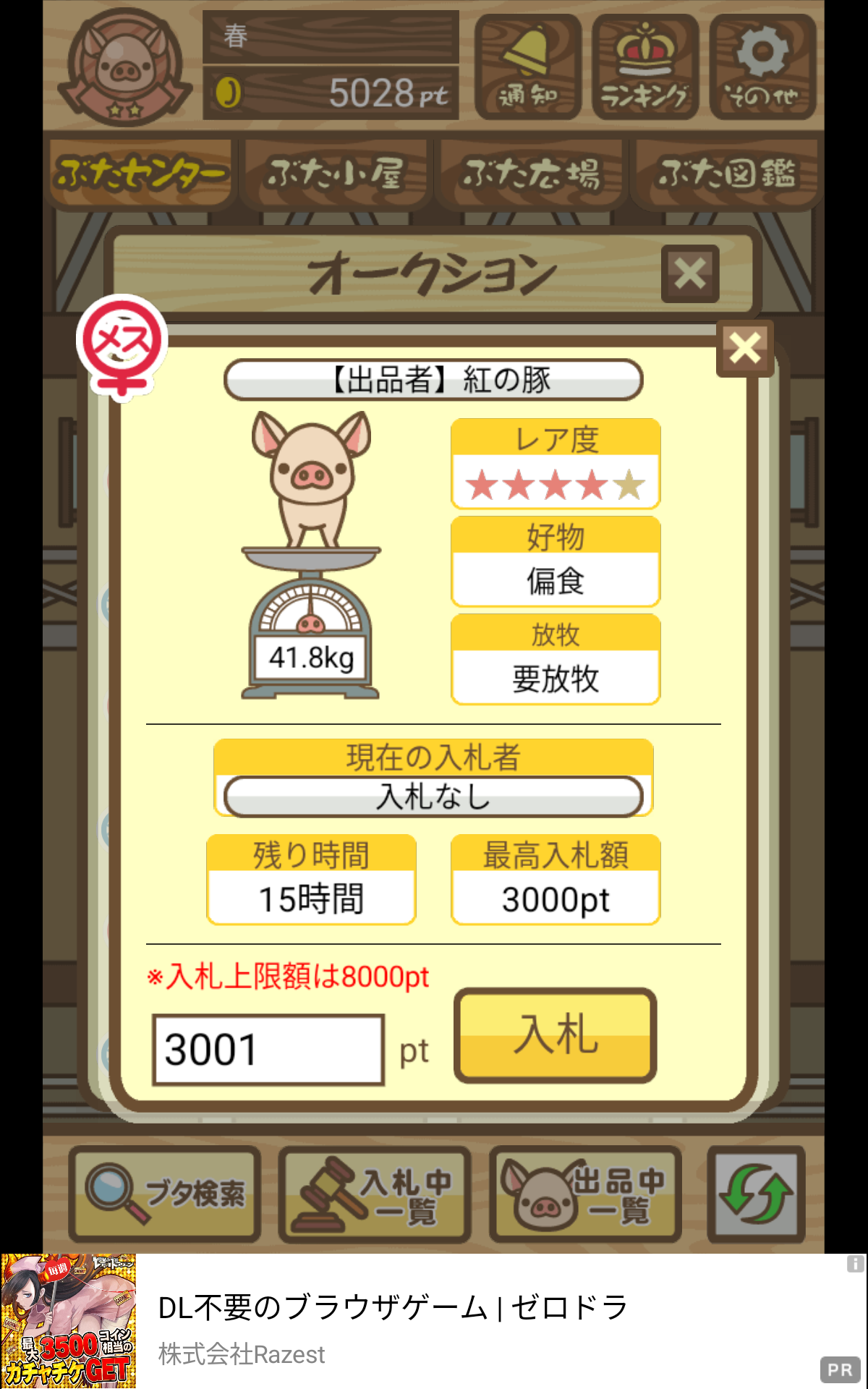Open the ランキング ranking crown
The height and width of the screenshot is (1389, 868).
coord(645,67)
